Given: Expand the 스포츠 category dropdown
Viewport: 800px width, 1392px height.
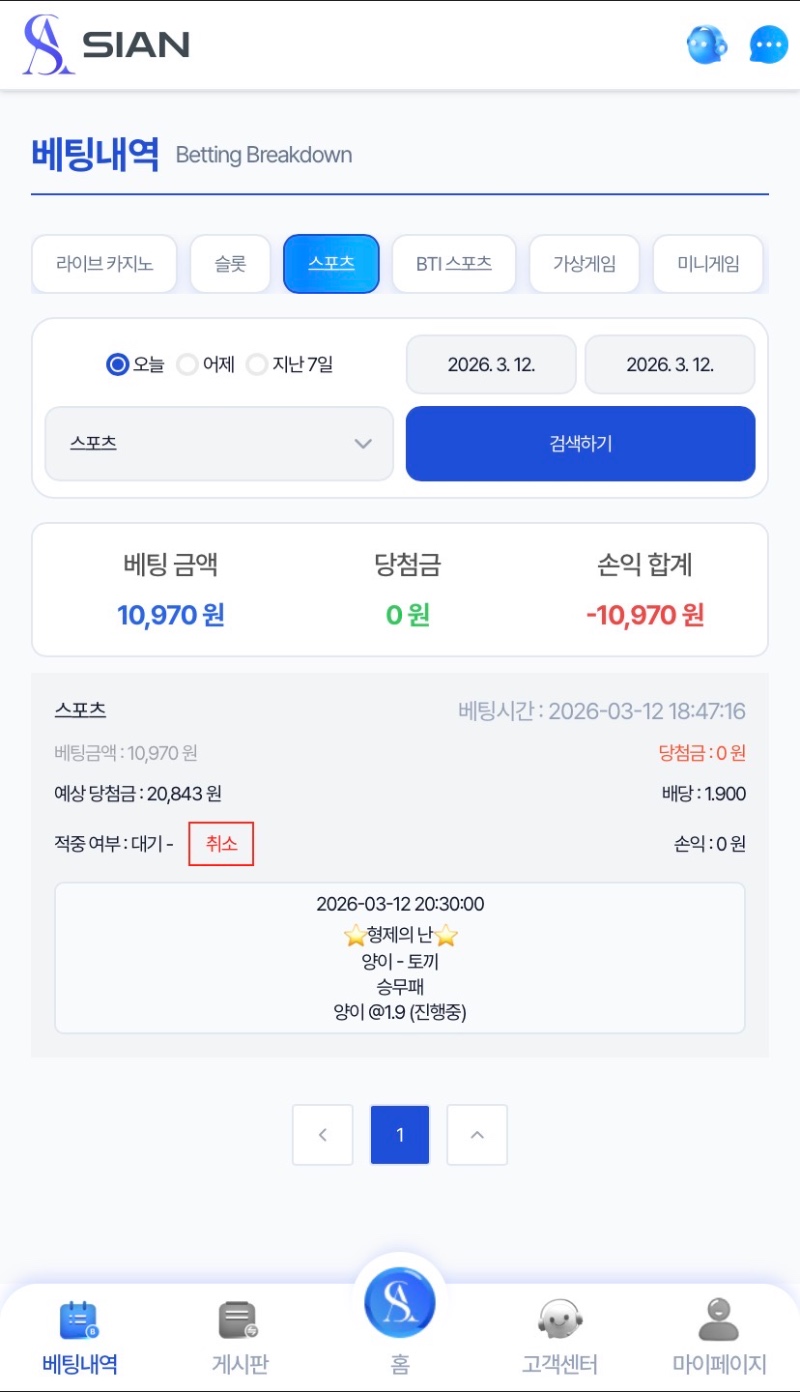Looking at the screenshot, I should [219, 443].
